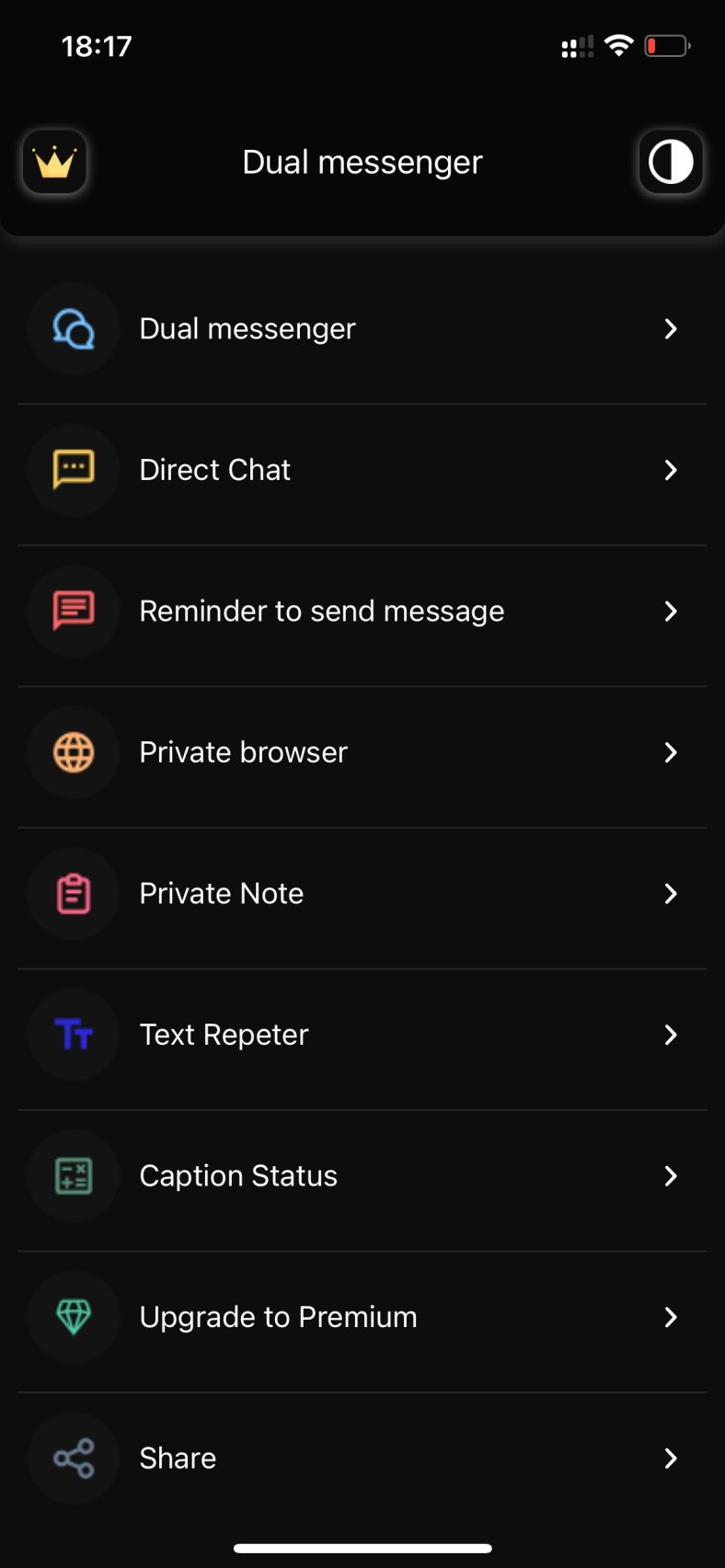Tap the blue Tt Text Repeter icon

click(x=73, y=1035)
